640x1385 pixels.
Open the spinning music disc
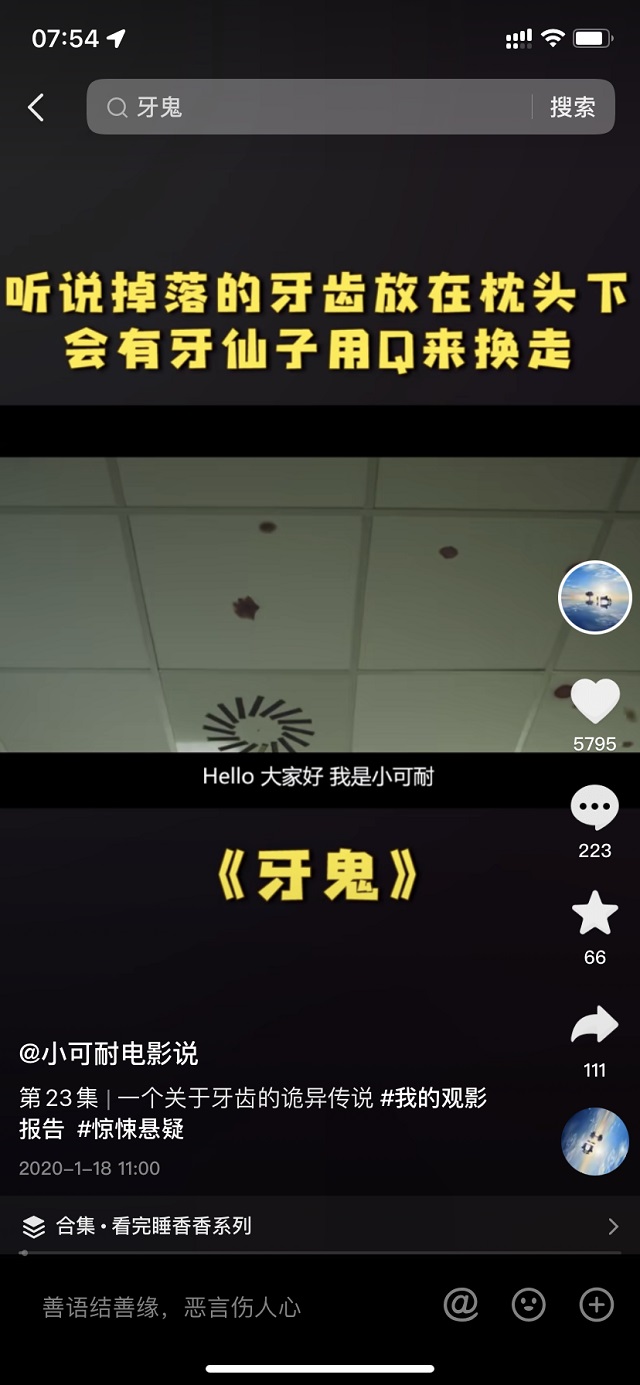tap(595, 1141)
